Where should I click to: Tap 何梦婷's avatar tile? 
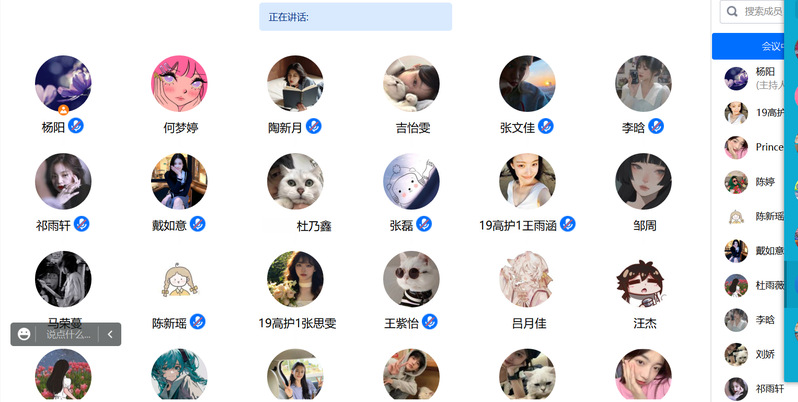(x=180, y=84)
